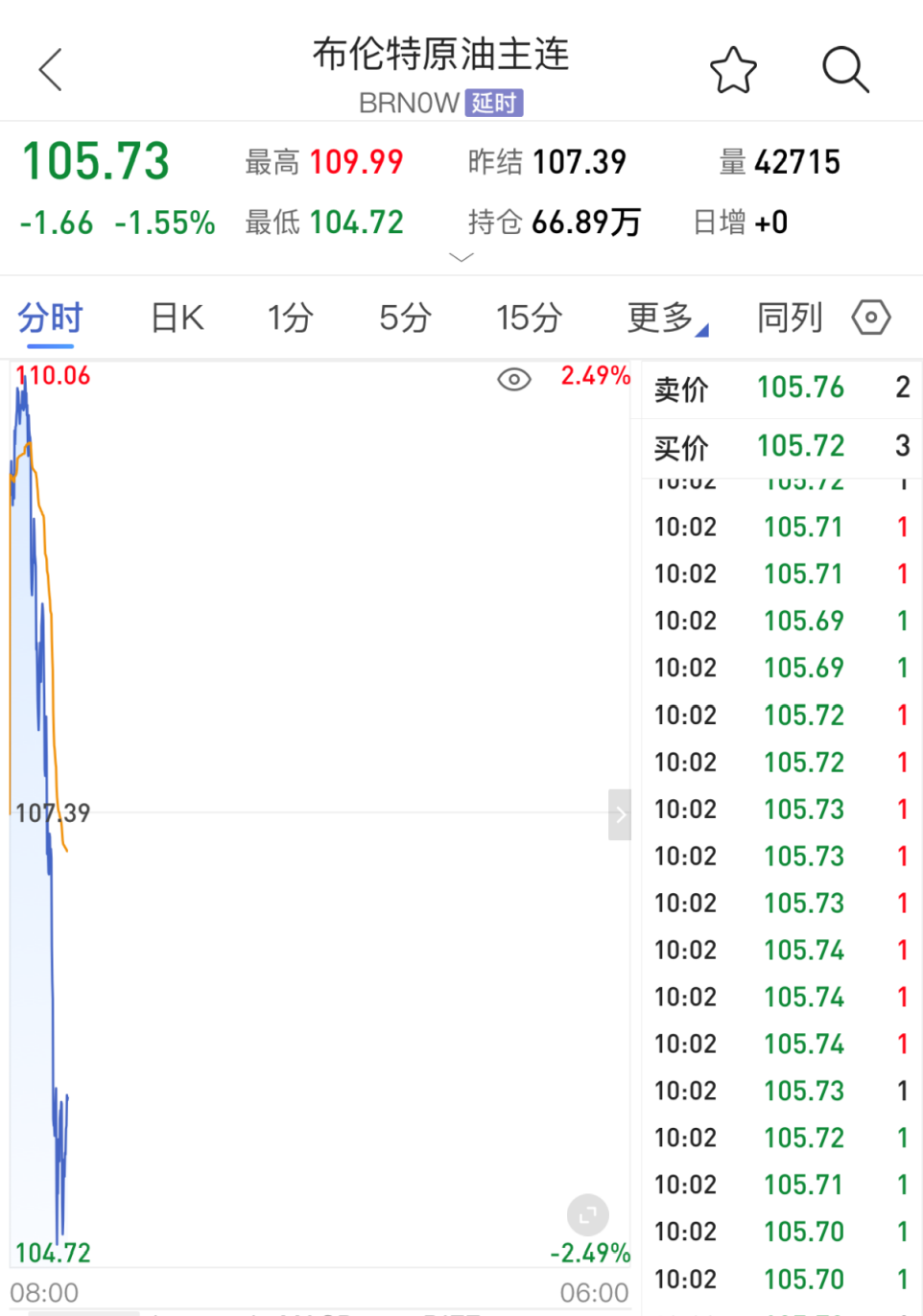Open the search icon
The width and height of the screenshot is (923, 1316).
click(845, 70)
